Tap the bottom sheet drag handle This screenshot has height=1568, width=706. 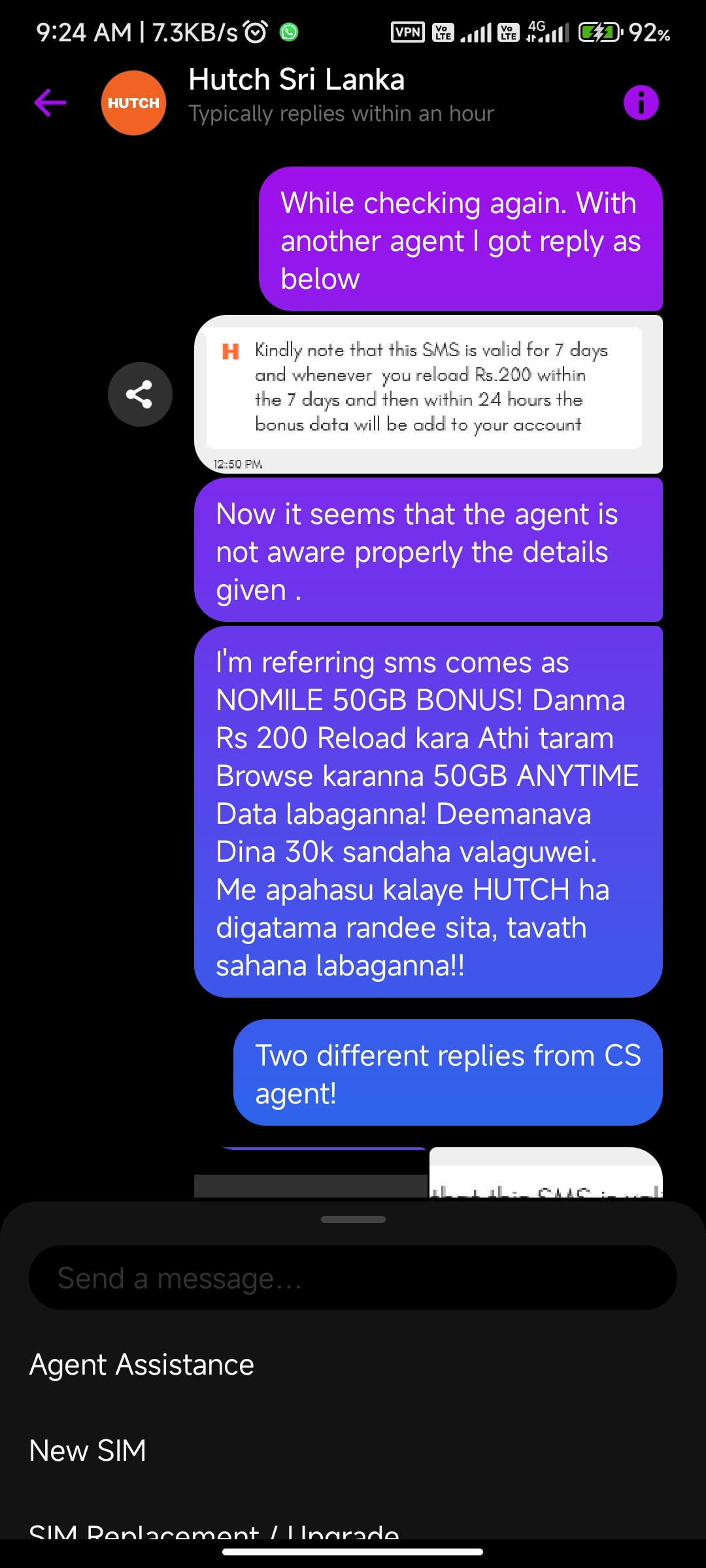pos(353,1219)
